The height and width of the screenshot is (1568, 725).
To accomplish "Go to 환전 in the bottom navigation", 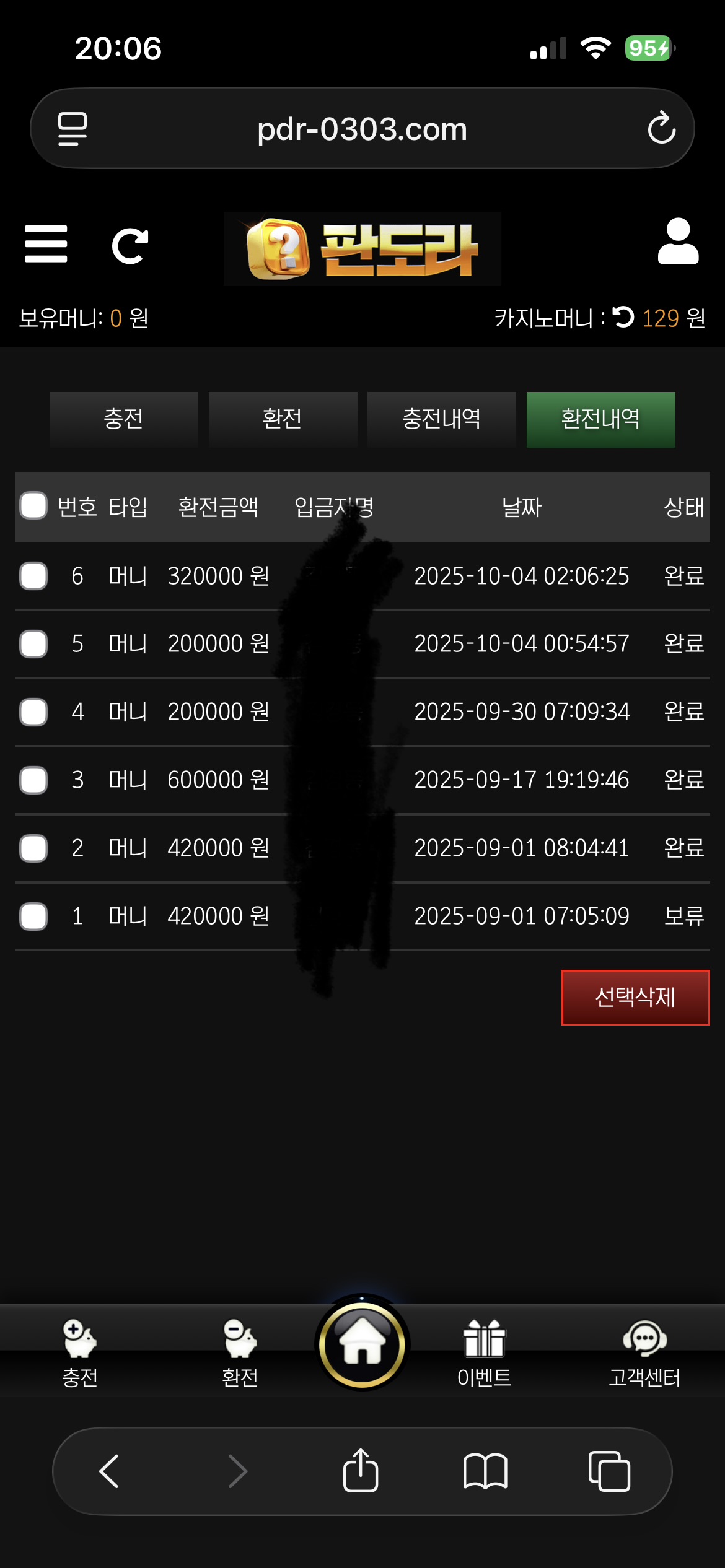I will 240,1353.
